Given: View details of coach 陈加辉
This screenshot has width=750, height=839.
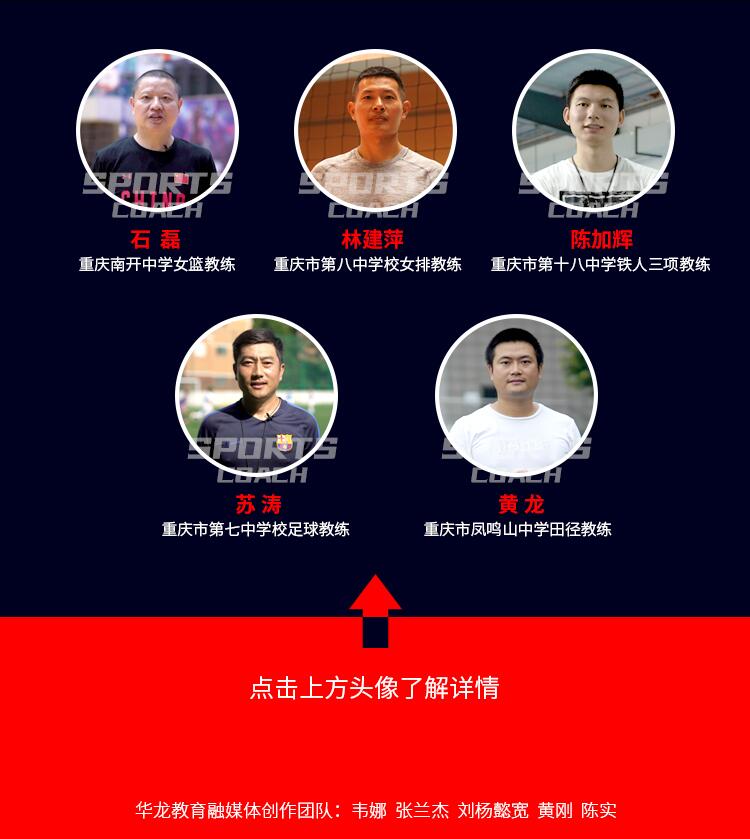Looking at the screenshot, I should click(x=593, y=130).
